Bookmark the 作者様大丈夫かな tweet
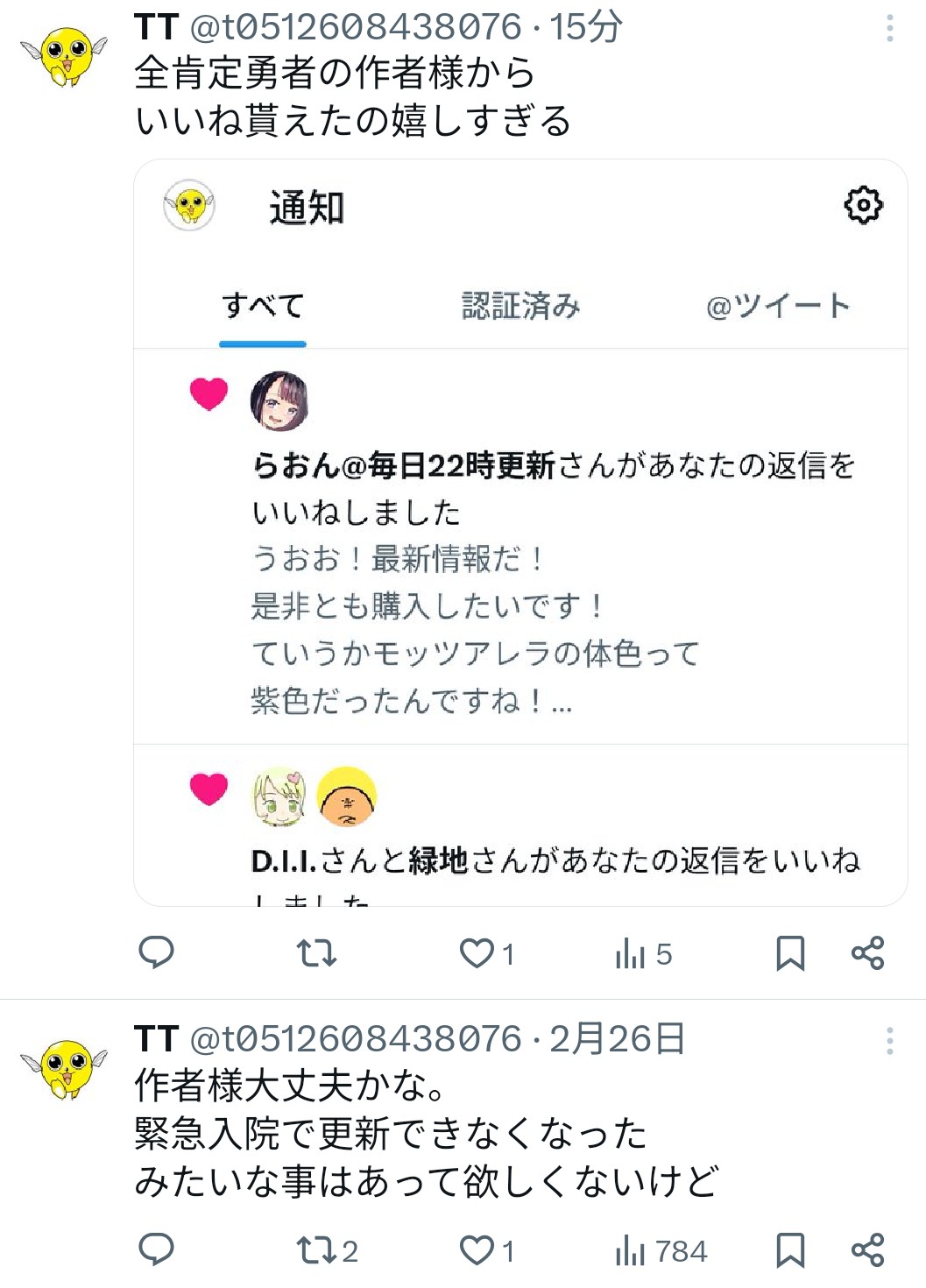 tap(790, 1249)
